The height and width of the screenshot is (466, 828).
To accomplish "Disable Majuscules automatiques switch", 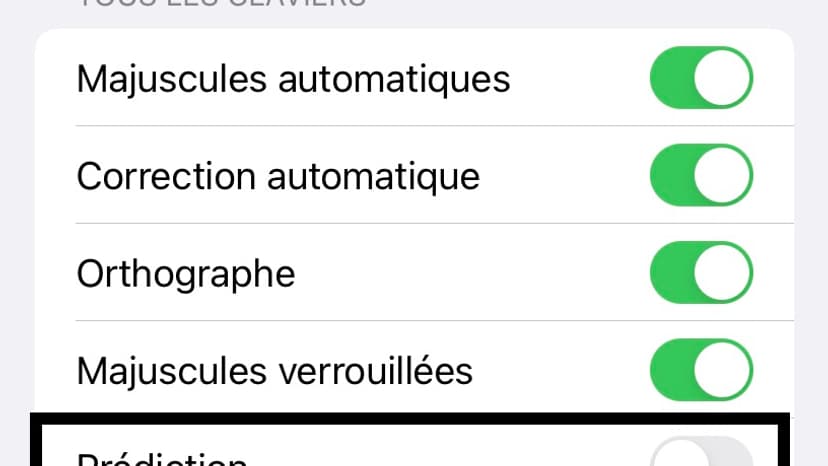I will point(700,79).
